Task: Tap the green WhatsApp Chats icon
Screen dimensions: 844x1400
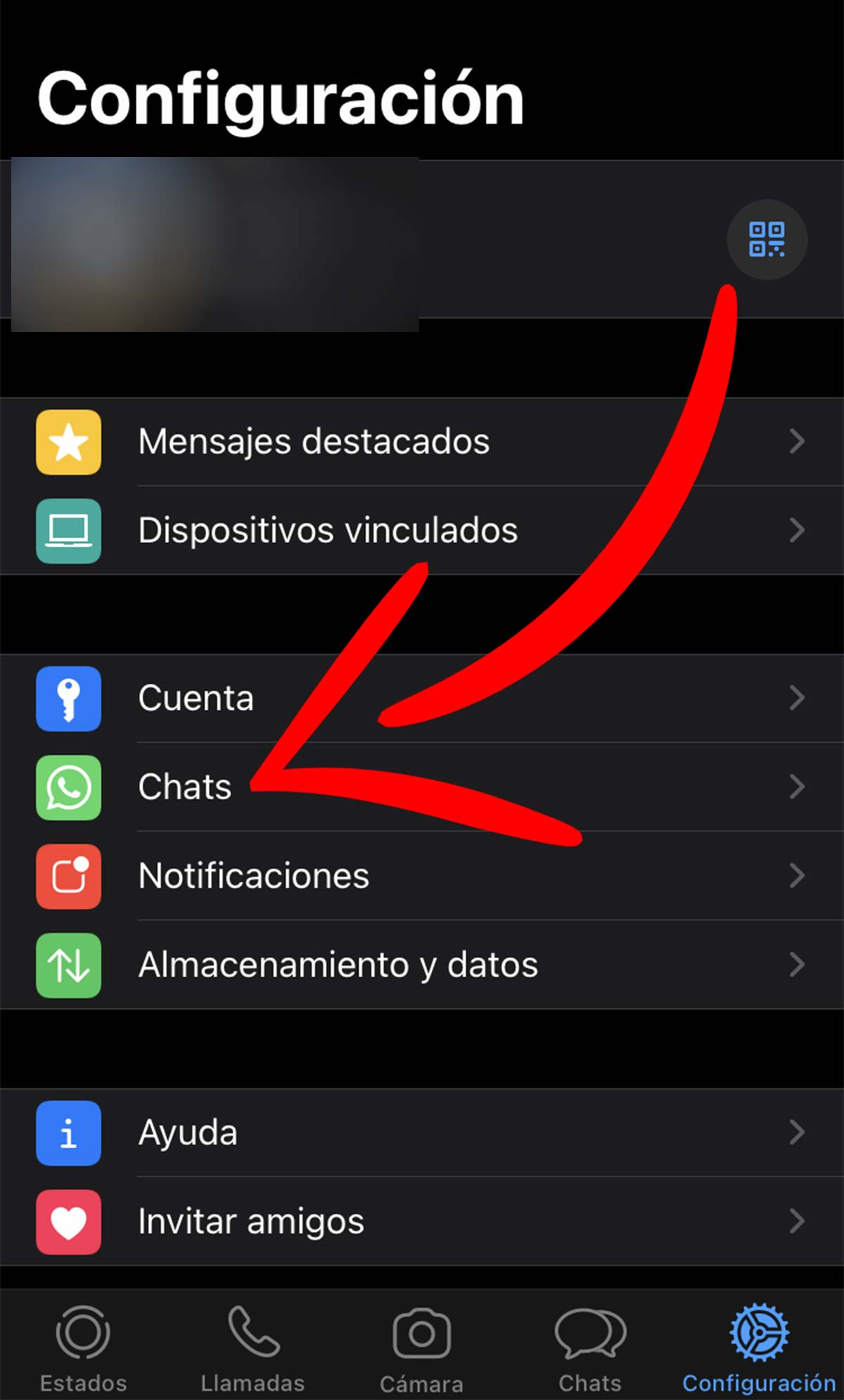Action: tap(68, 787)
